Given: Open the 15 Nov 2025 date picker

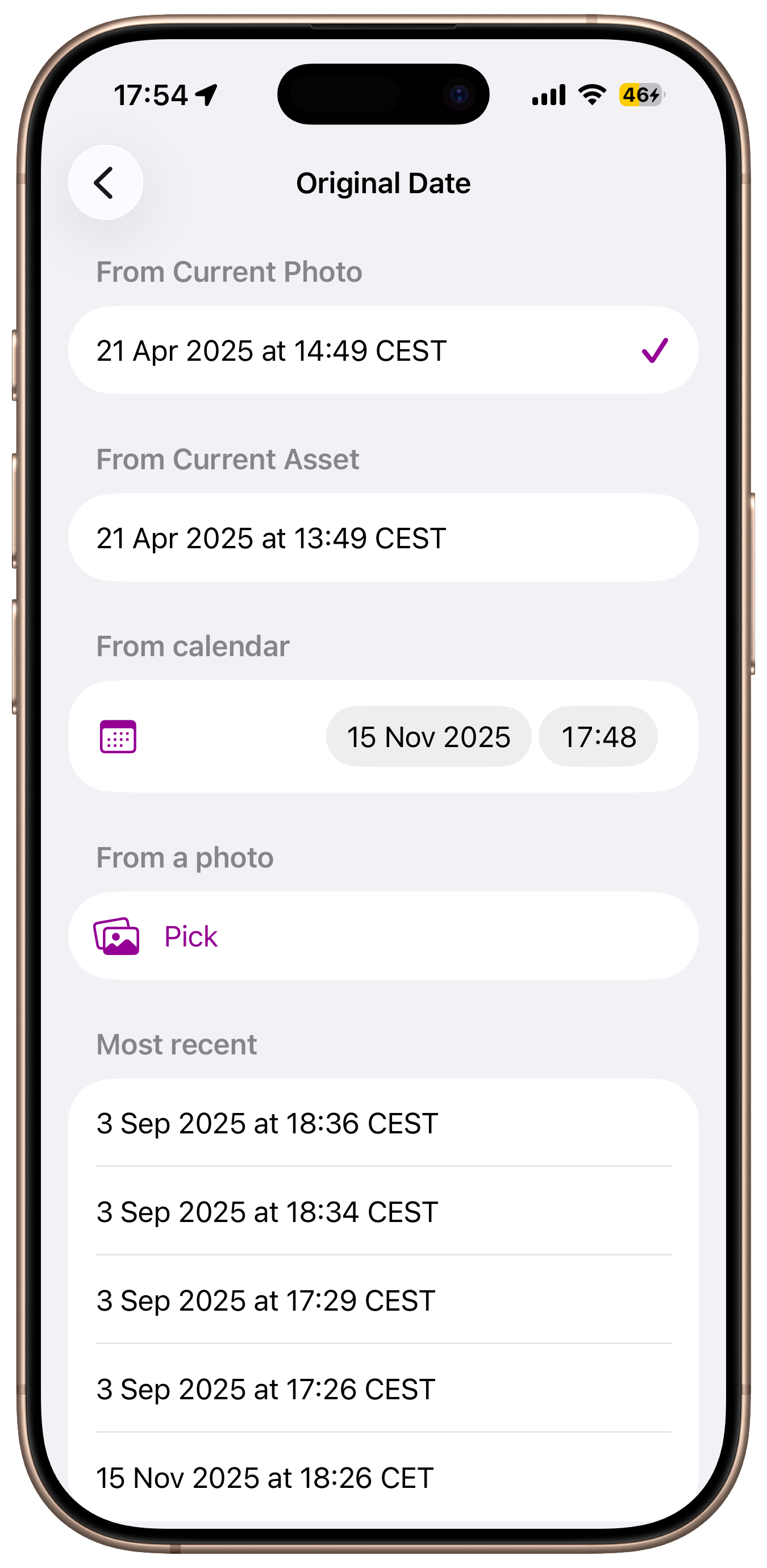Looking at the screenshot, I should click(x=428, y=736).
